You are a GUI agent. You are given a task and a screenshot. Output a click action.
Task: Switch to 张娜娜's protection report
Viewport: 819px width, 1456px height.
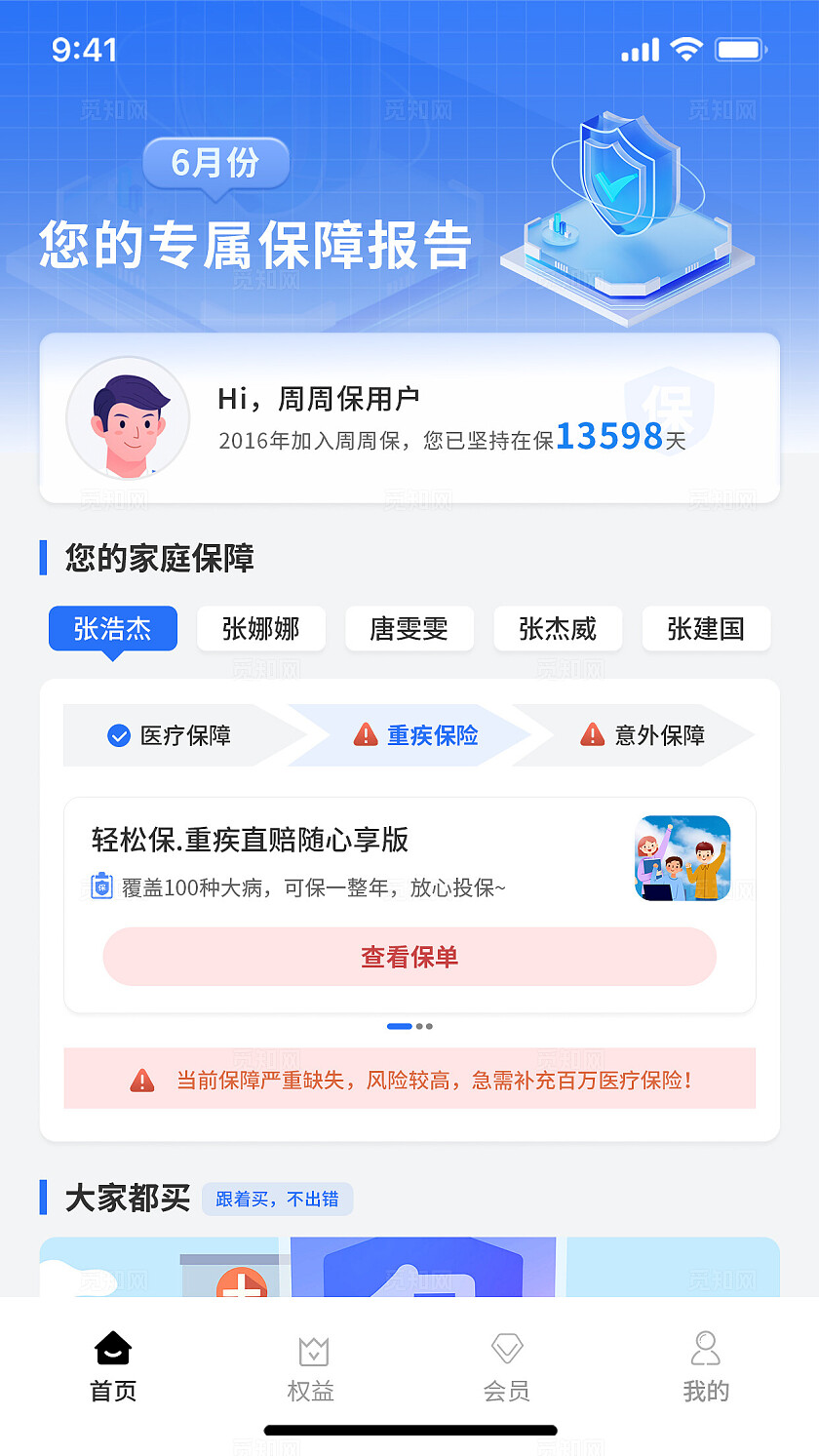click(261, 629)
